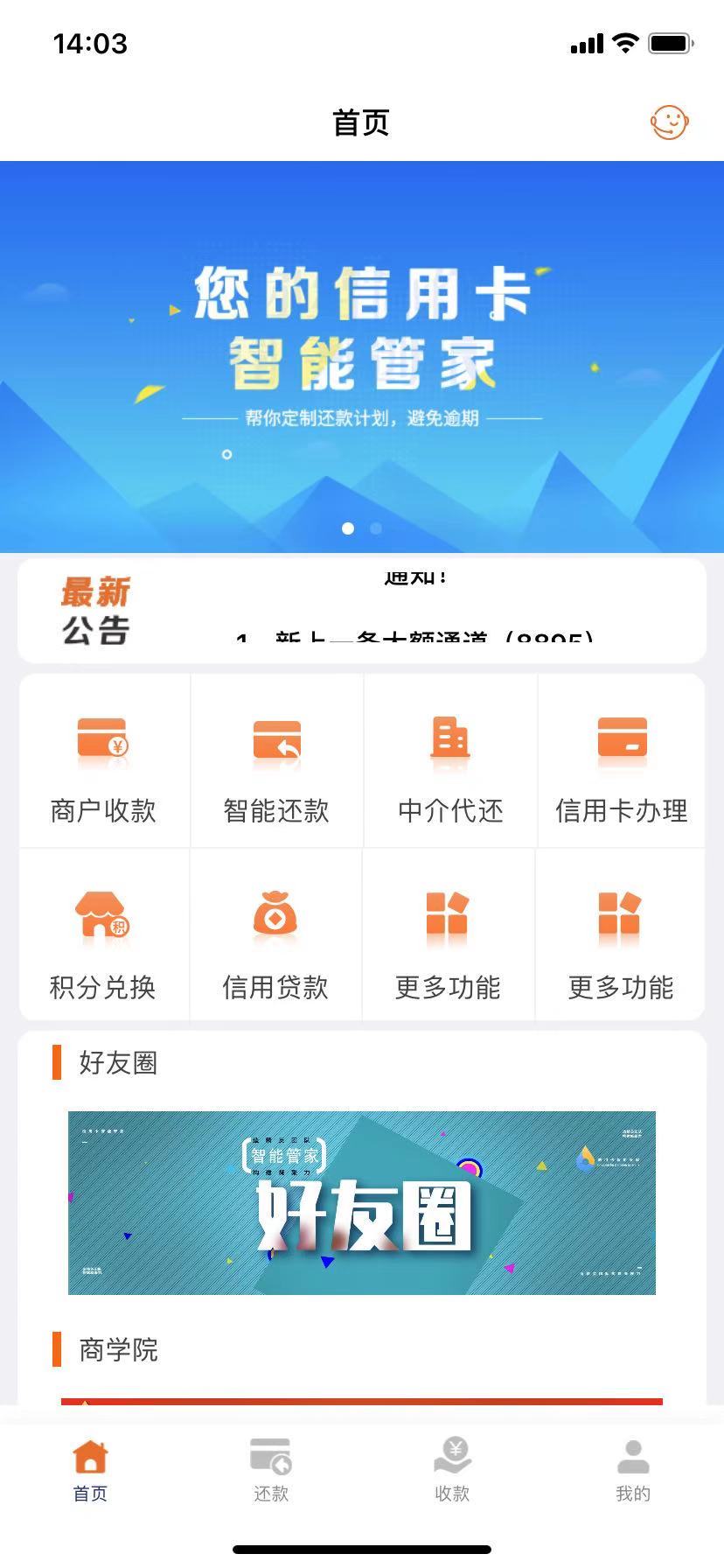
Task: Open the 最新公告 notice card
Action: tap(362, 610)
